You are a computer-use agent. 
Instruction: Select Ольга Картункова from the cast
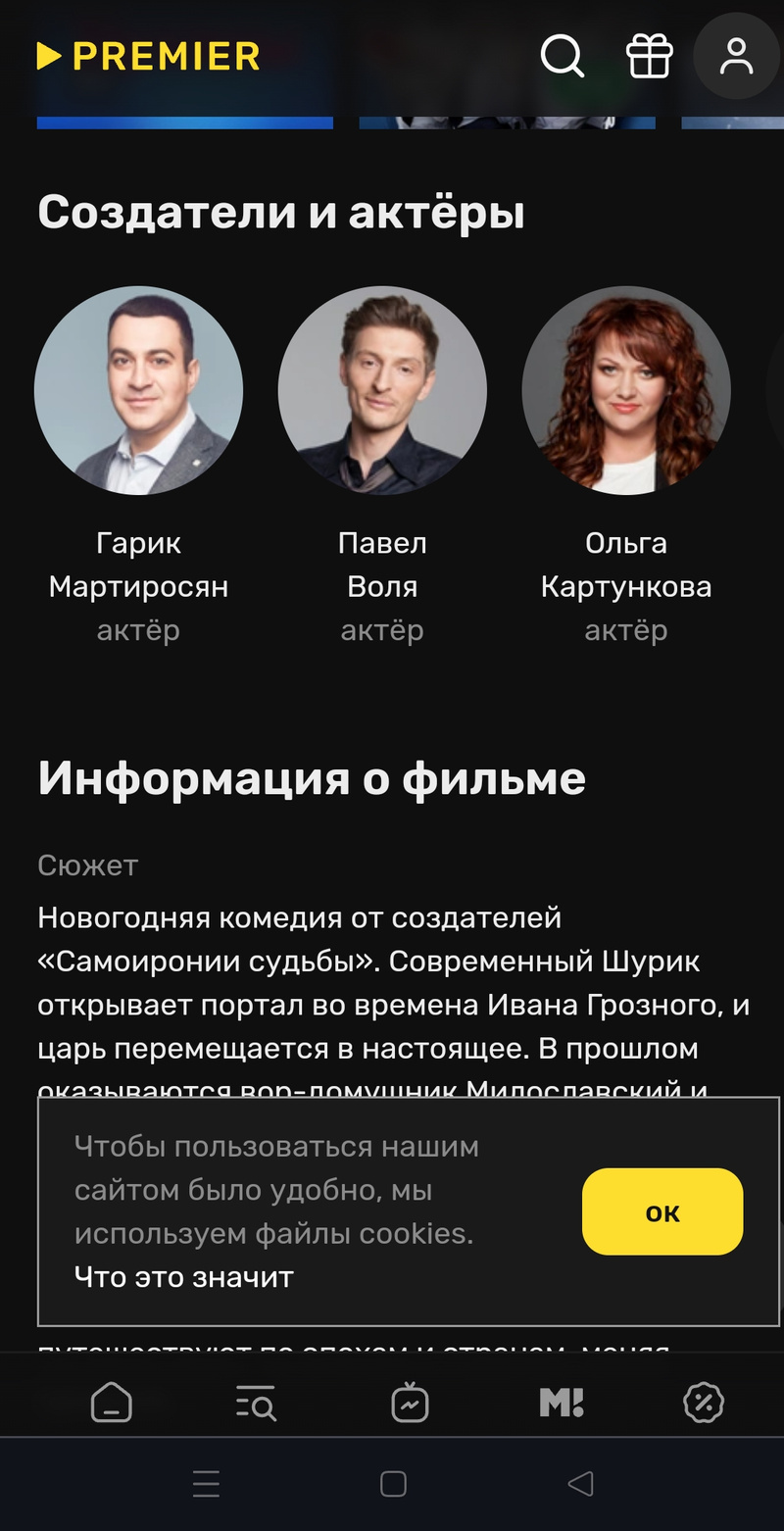click(626, 390)
